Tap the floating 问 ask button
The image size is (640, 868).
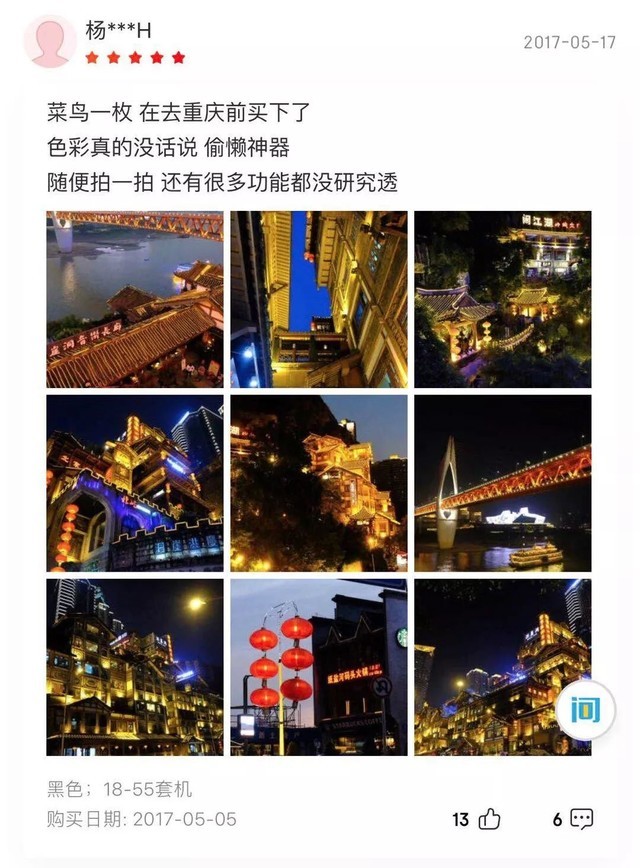click(x=585, y=710)
